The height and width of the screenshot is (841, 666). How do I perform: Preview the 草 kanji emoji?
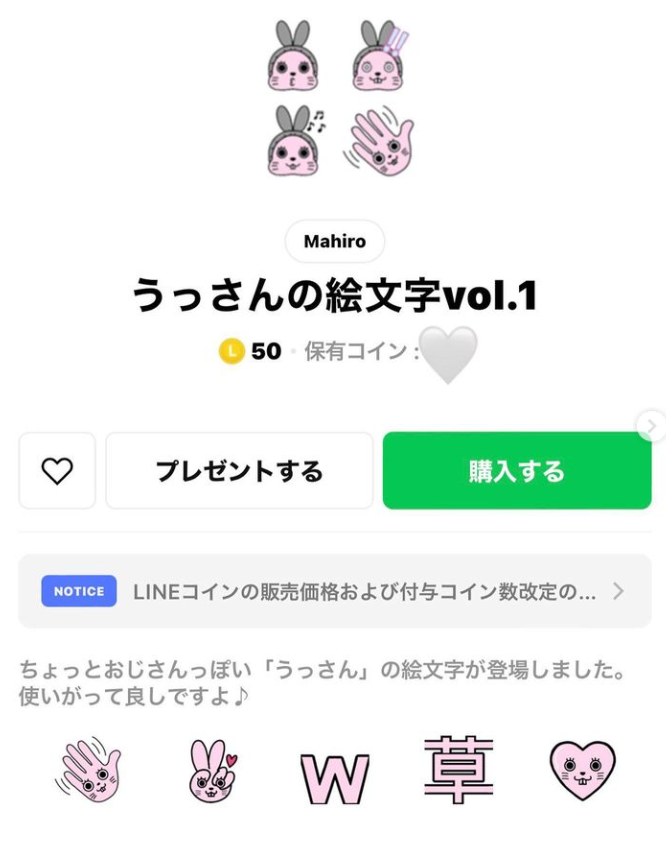tap(459, 770)
